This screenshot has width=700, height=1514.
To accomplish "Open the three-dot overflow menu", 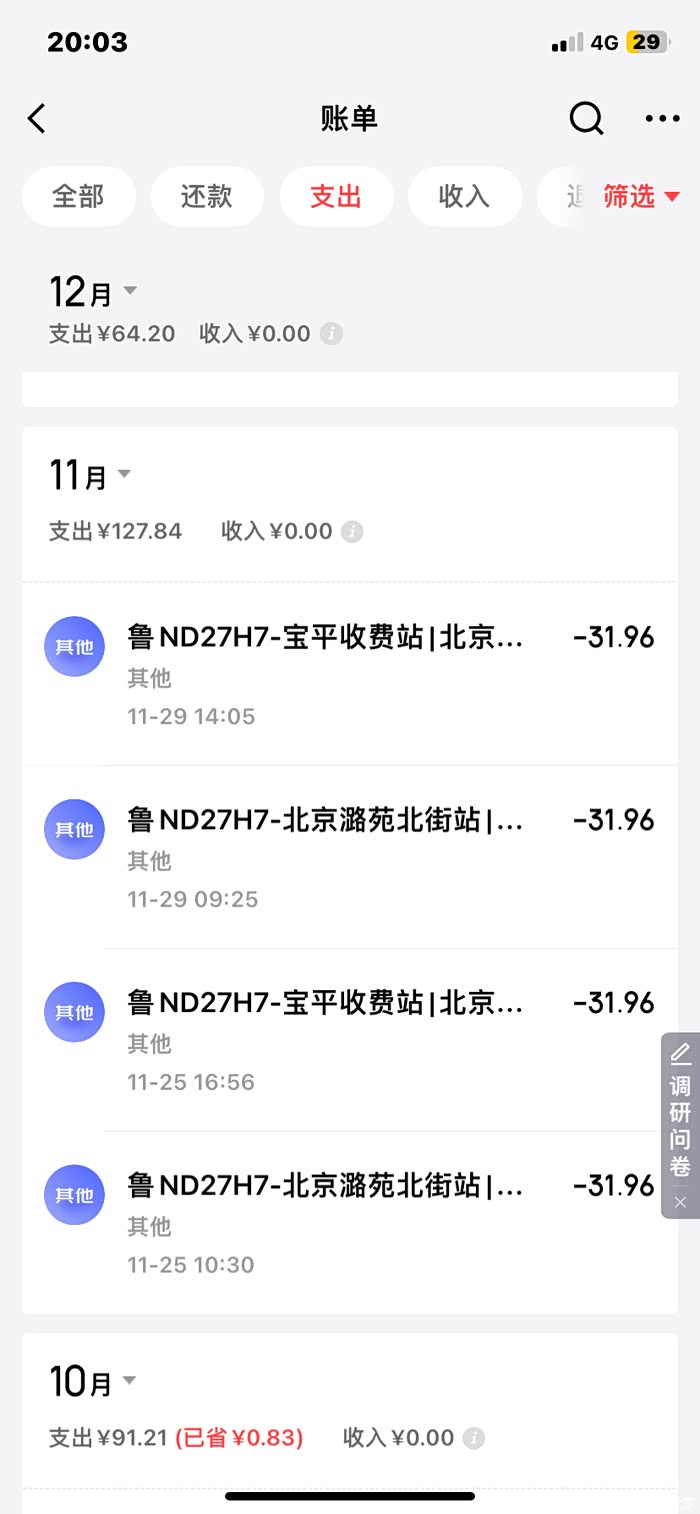I will pyautogui.click(x=662, y=119).
